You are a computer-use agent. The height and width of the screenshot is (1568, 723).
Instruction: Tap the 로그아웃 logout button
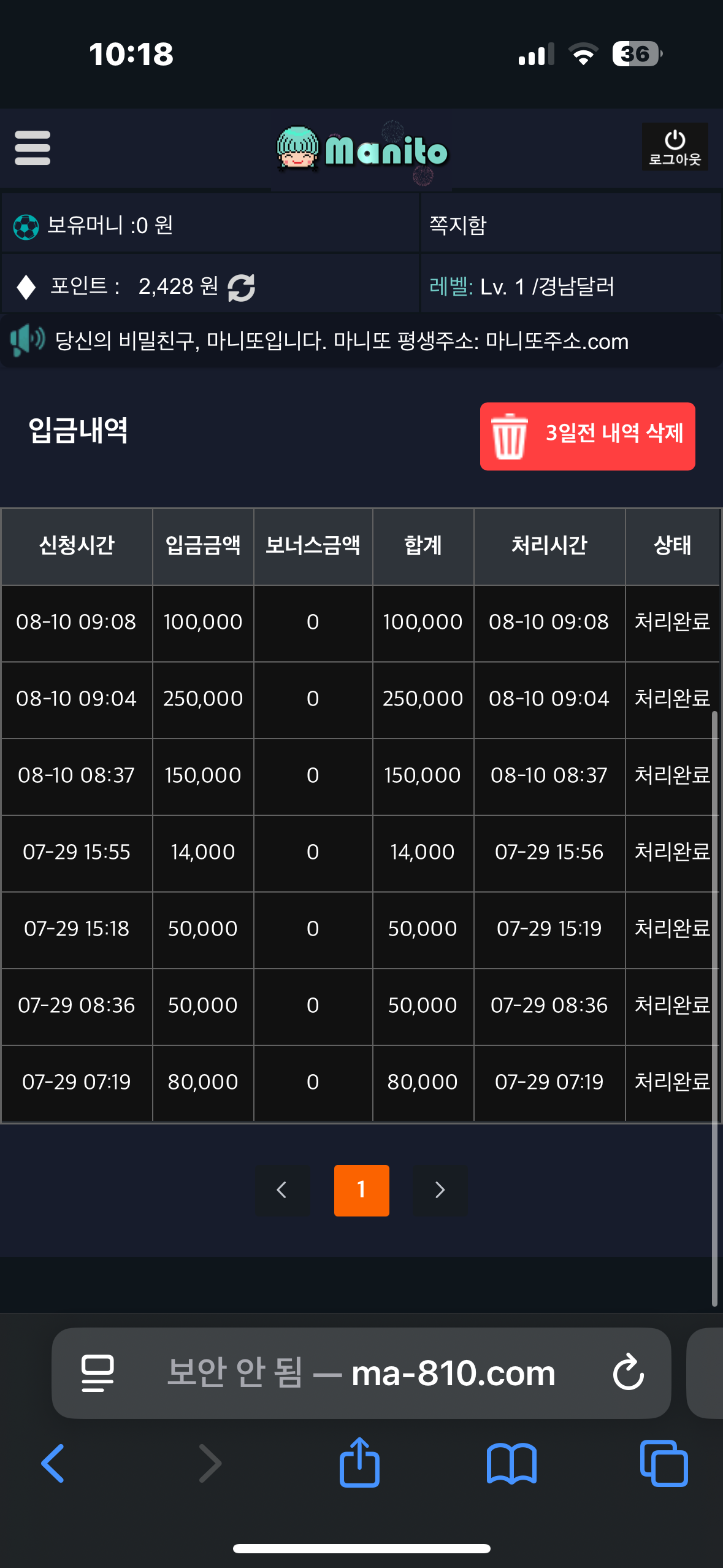coord(675,147)
